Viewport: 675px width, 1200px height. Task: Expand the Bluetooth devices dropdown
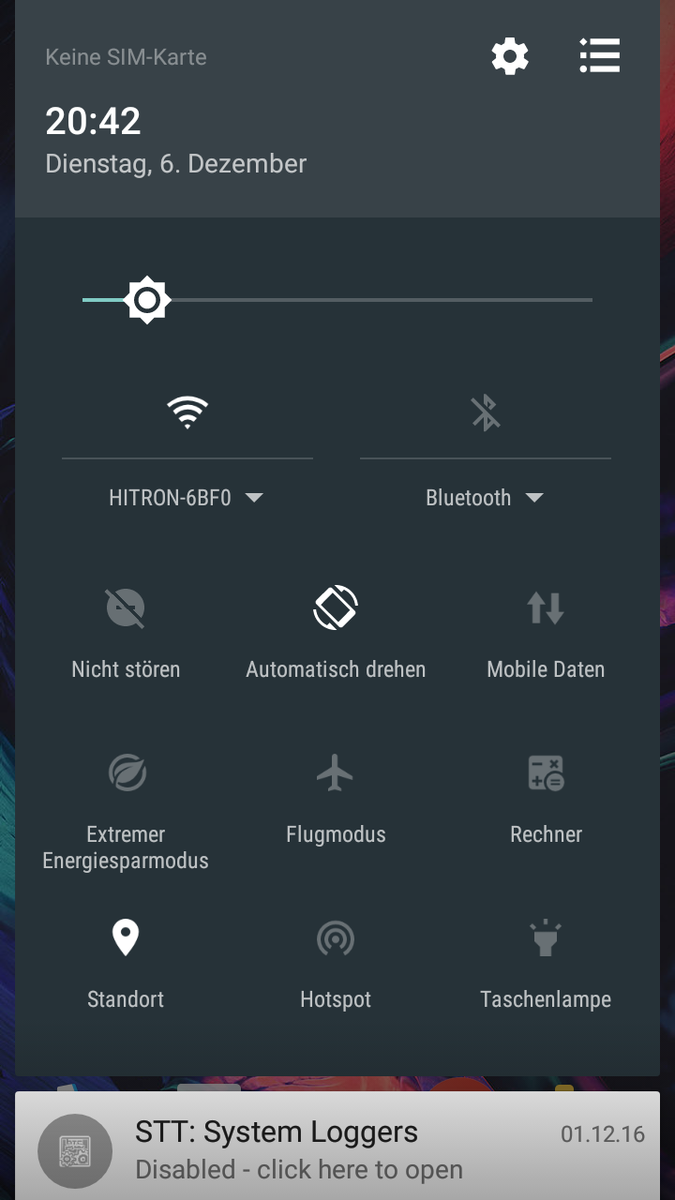coord(485,498)
